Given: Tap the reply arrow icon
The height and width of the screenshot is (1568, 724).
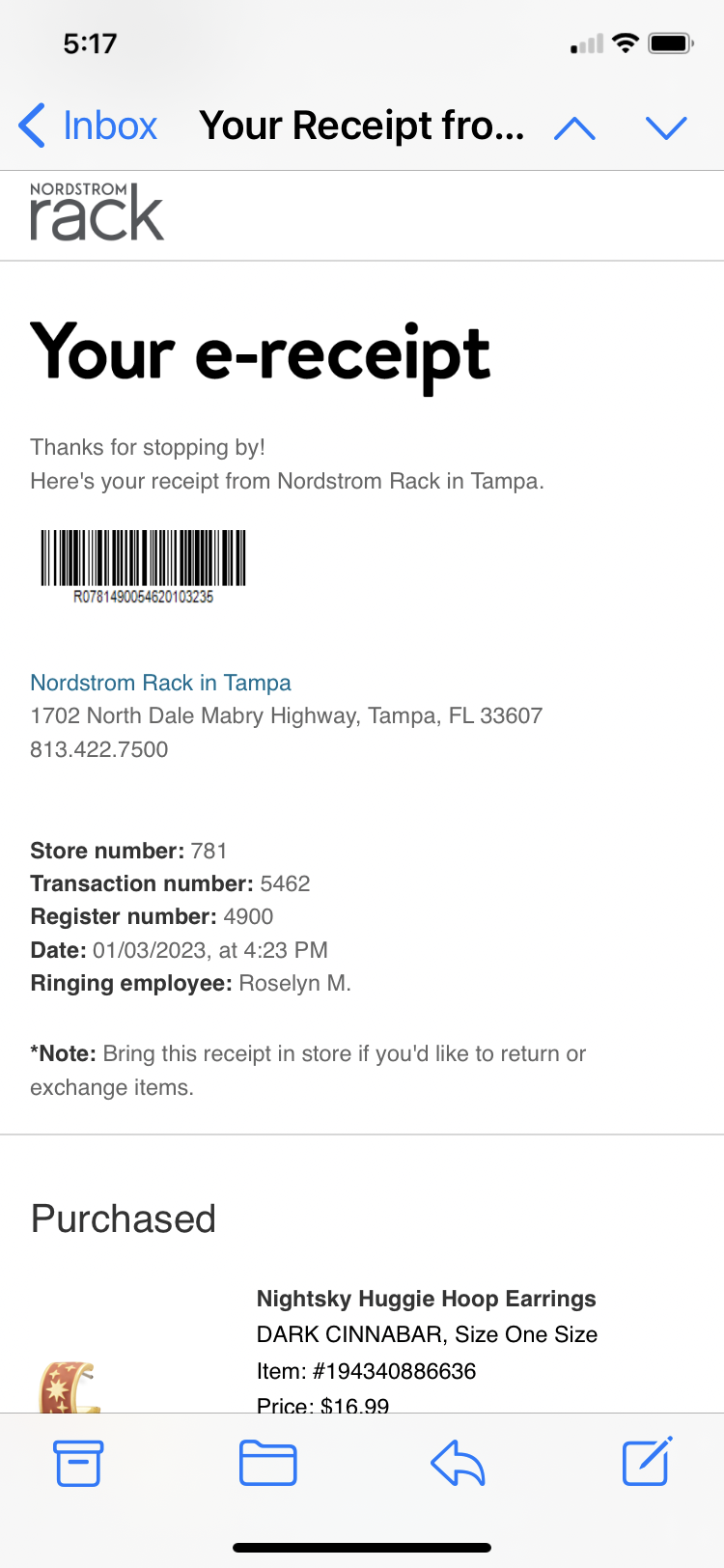Looking at the screenshot, I should coord(456,1462).
